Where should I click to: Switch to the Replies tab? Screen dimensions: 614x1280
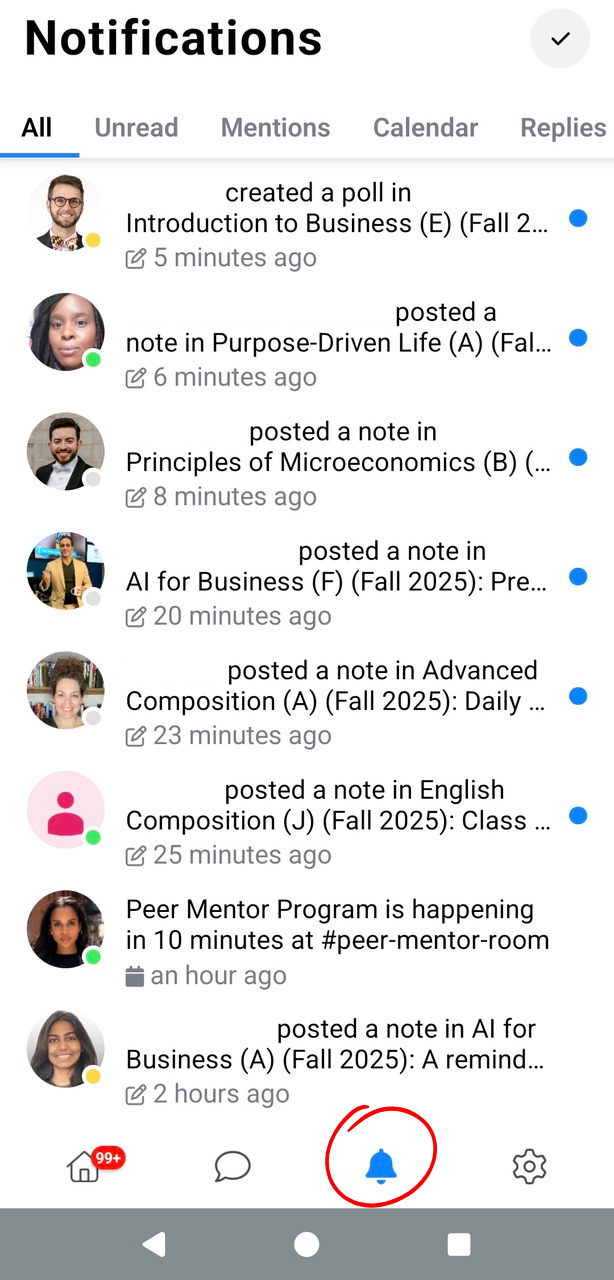(563, 128)
